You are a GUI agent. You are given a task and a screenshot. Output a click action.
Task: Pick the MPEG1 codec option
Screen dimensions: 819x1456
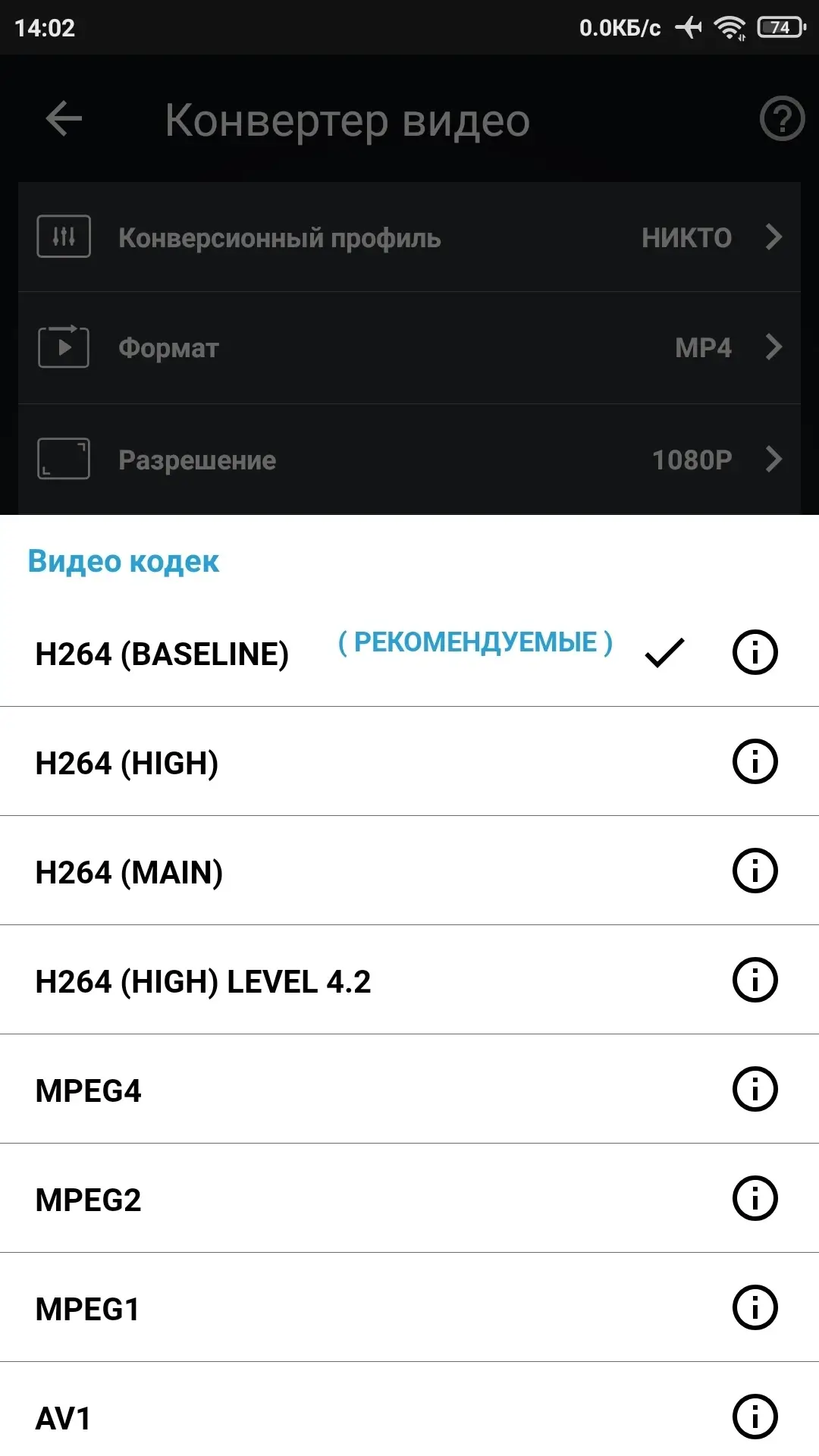[x=87, y=1309]
